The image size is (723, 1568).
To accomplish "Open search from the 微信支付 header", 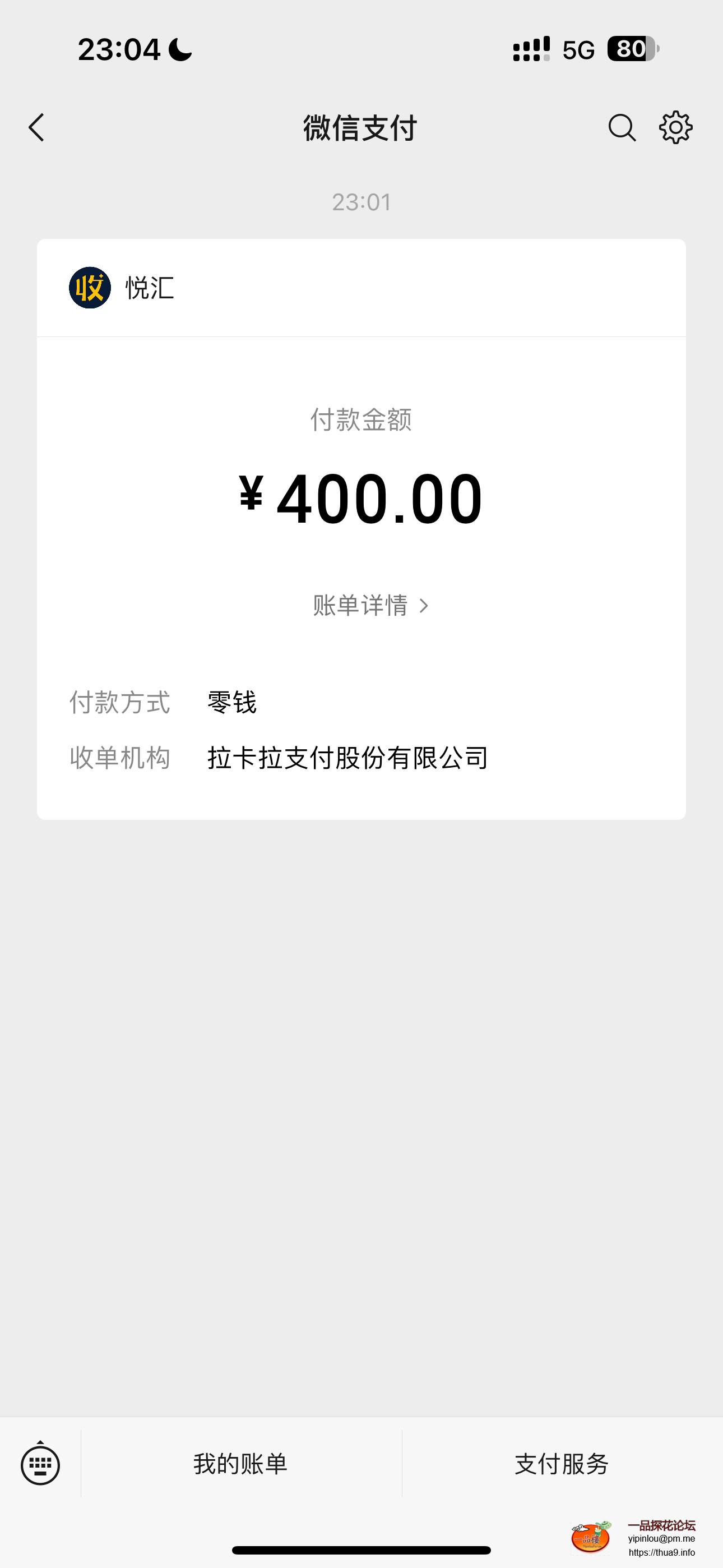I will [622, 128].
